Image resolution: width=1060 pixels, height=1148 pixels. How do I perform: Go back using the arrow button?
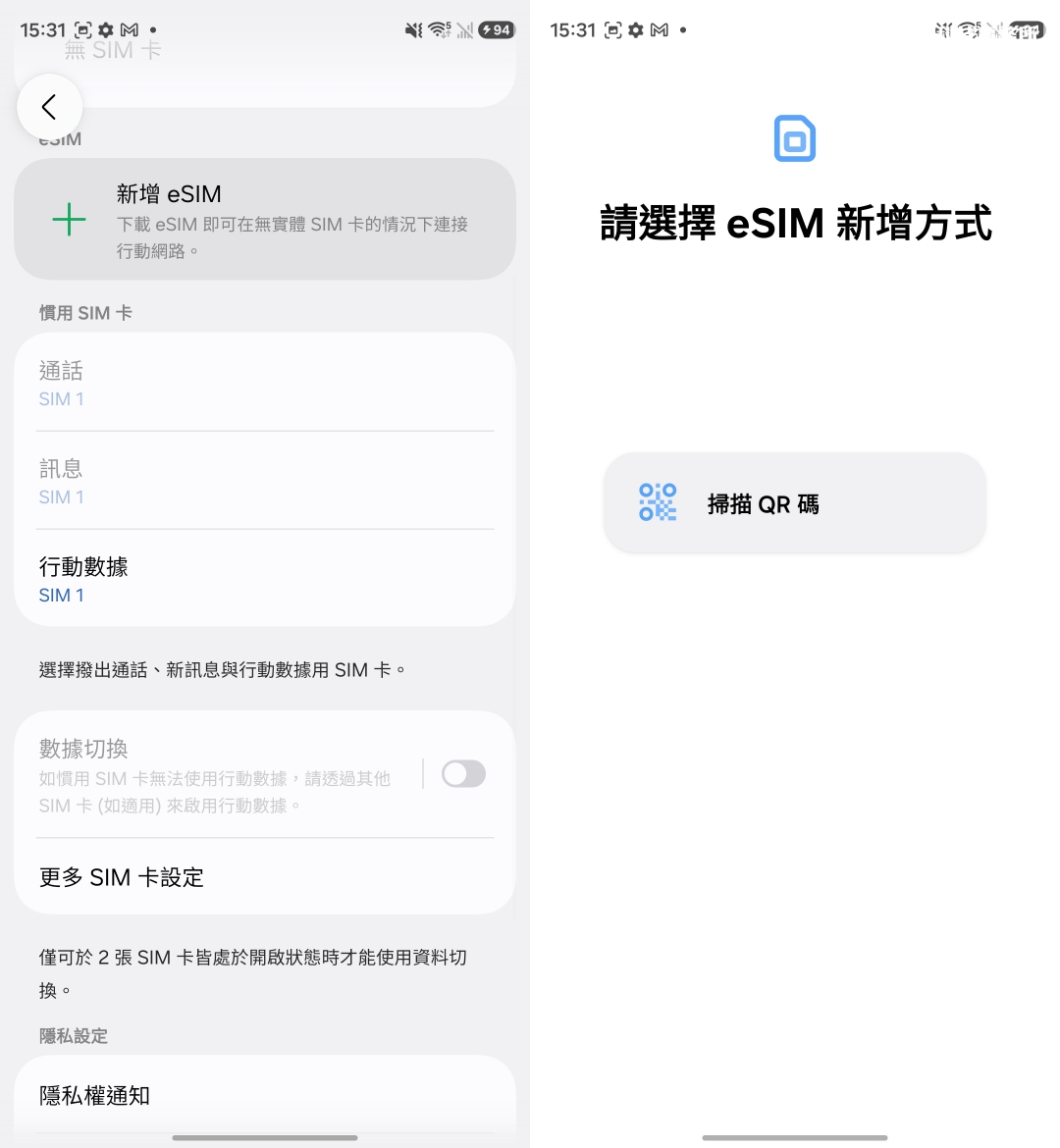click(49, 107)
